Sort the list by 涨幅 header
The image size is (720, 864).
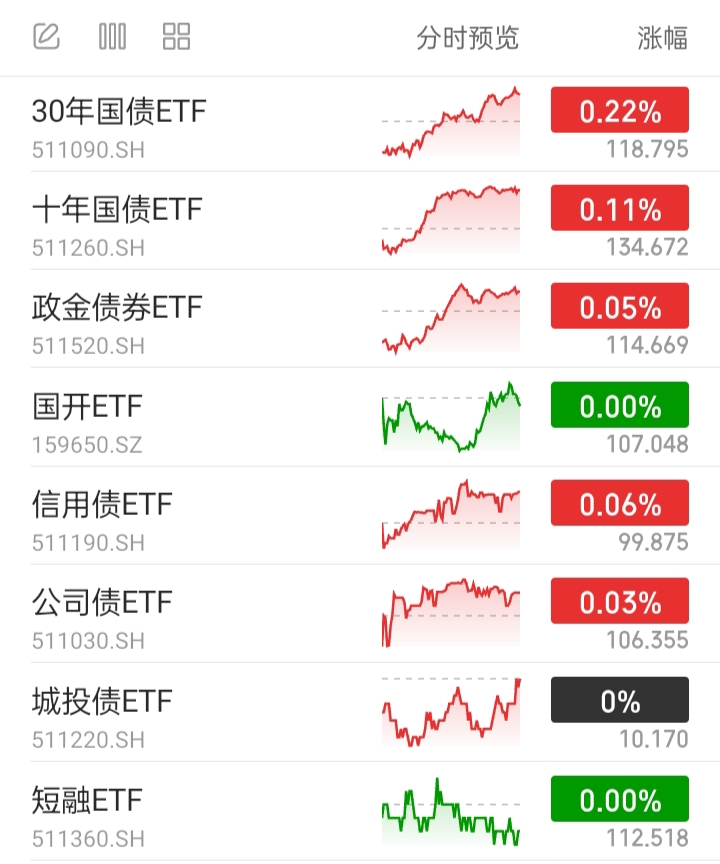click(x=662, y=38)
